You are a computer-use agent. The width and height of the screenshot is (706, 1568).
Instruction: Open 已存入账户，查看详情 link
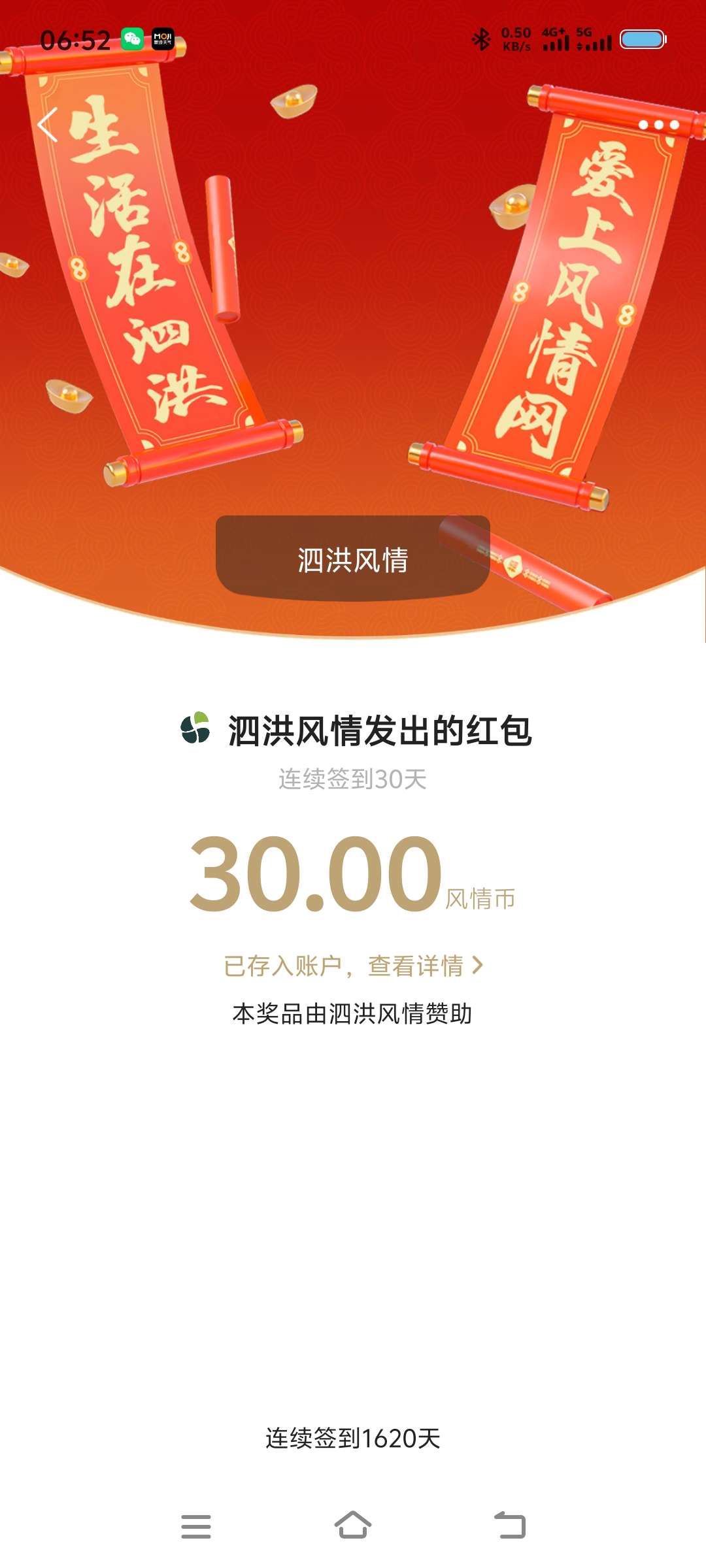(x=353, y=966)
